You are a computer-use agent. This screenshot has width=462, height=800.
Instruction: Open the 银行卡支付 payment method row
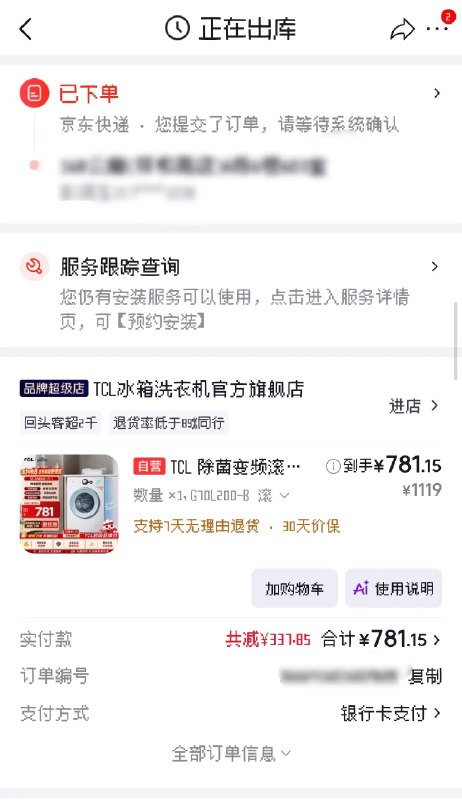pos(231,713)
